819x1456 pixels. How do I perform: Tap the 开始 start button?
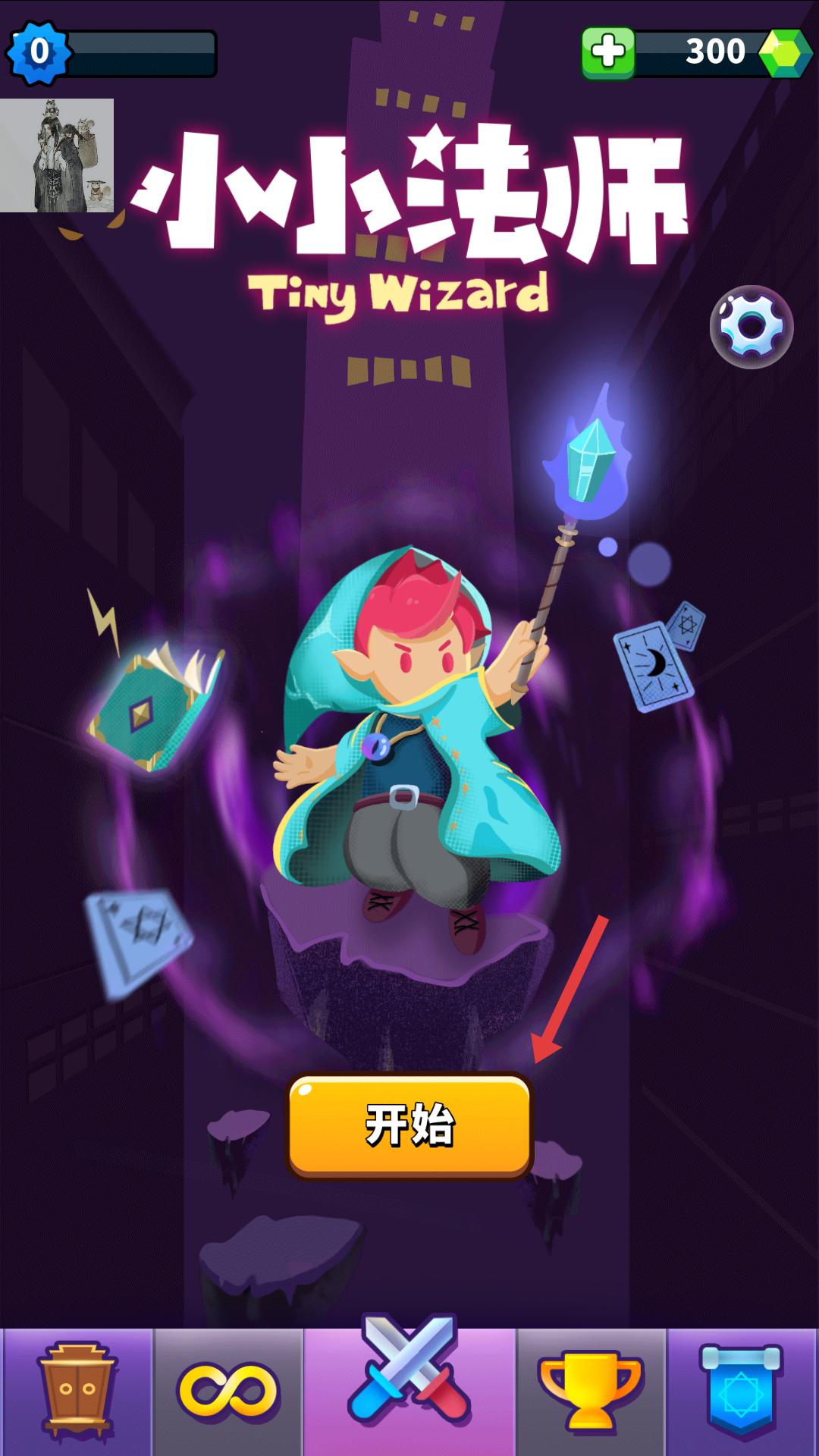[x=409, y=1125]
